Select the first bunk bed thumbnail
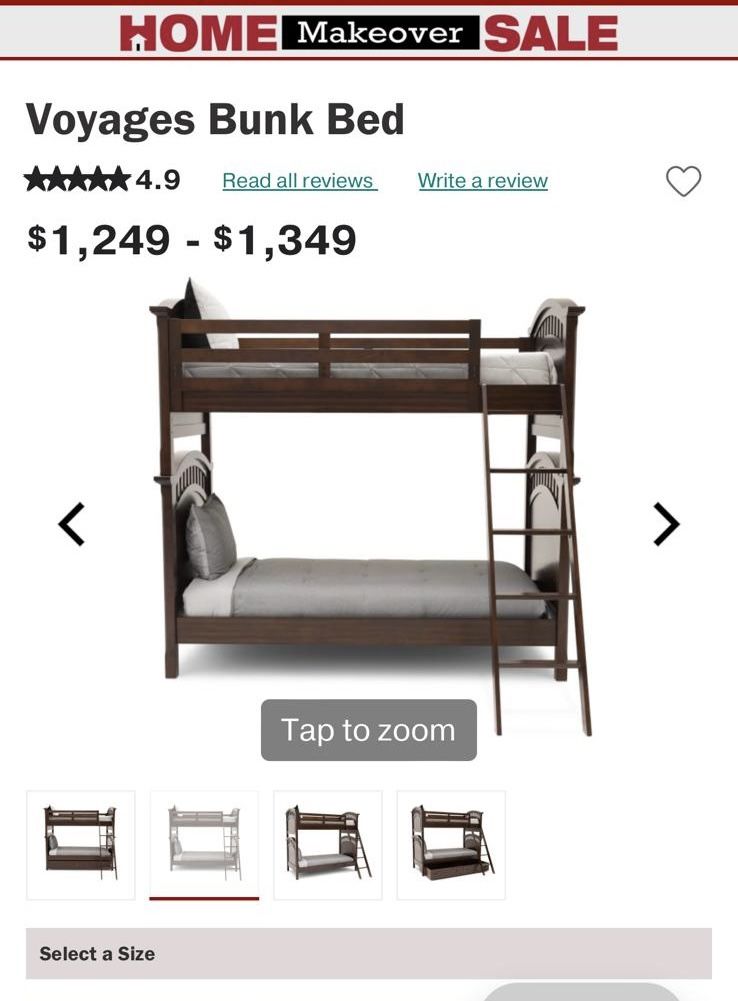This screenshot has width=738, height=1001. tap(80, 844)
